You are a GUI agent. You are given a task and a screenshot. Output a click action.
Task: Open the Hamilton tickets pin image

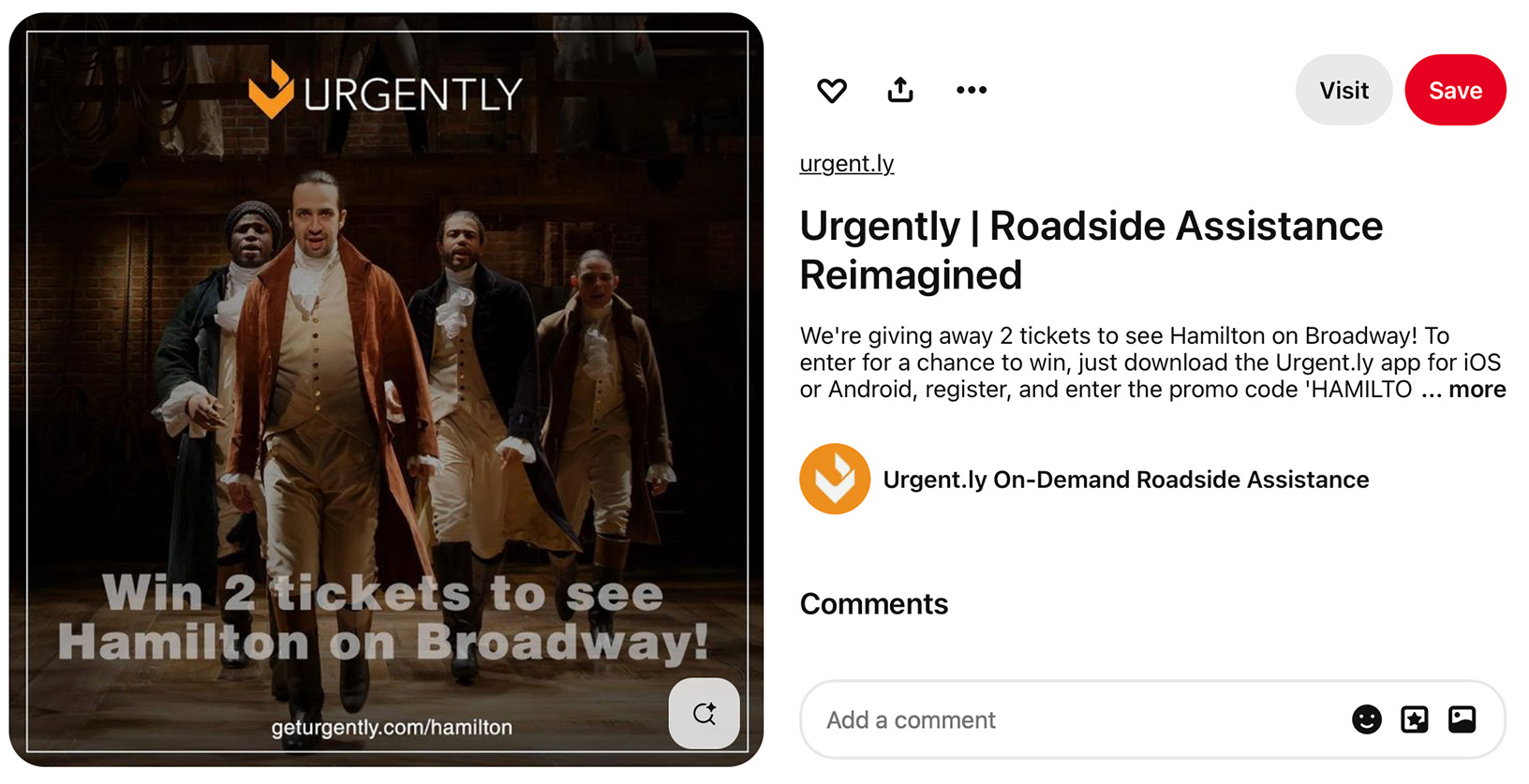click(x=386, y=375)
